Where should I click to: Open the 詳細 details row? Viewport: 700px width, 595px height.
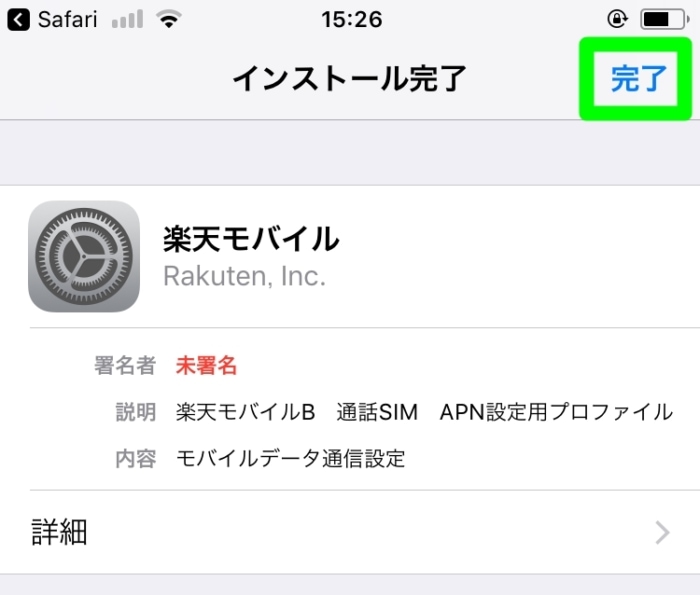[x=350, y=532]
